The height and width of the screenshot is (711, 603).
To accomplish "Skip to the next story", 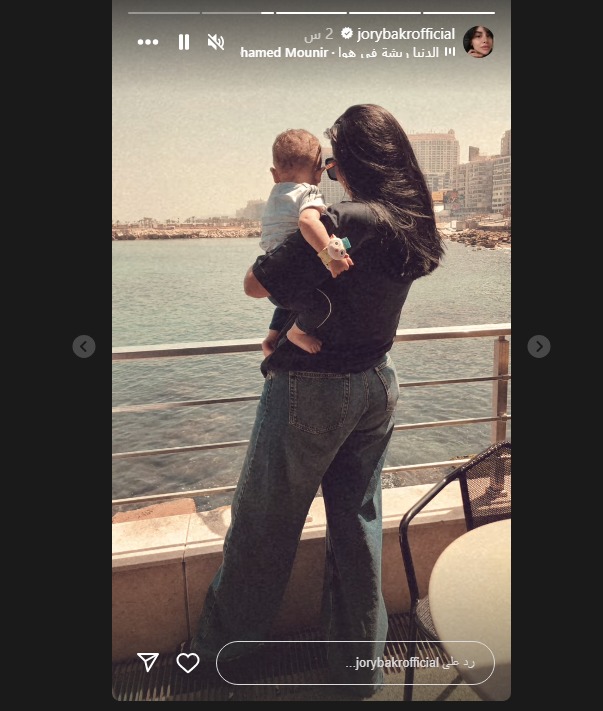I will pos(539,346).
